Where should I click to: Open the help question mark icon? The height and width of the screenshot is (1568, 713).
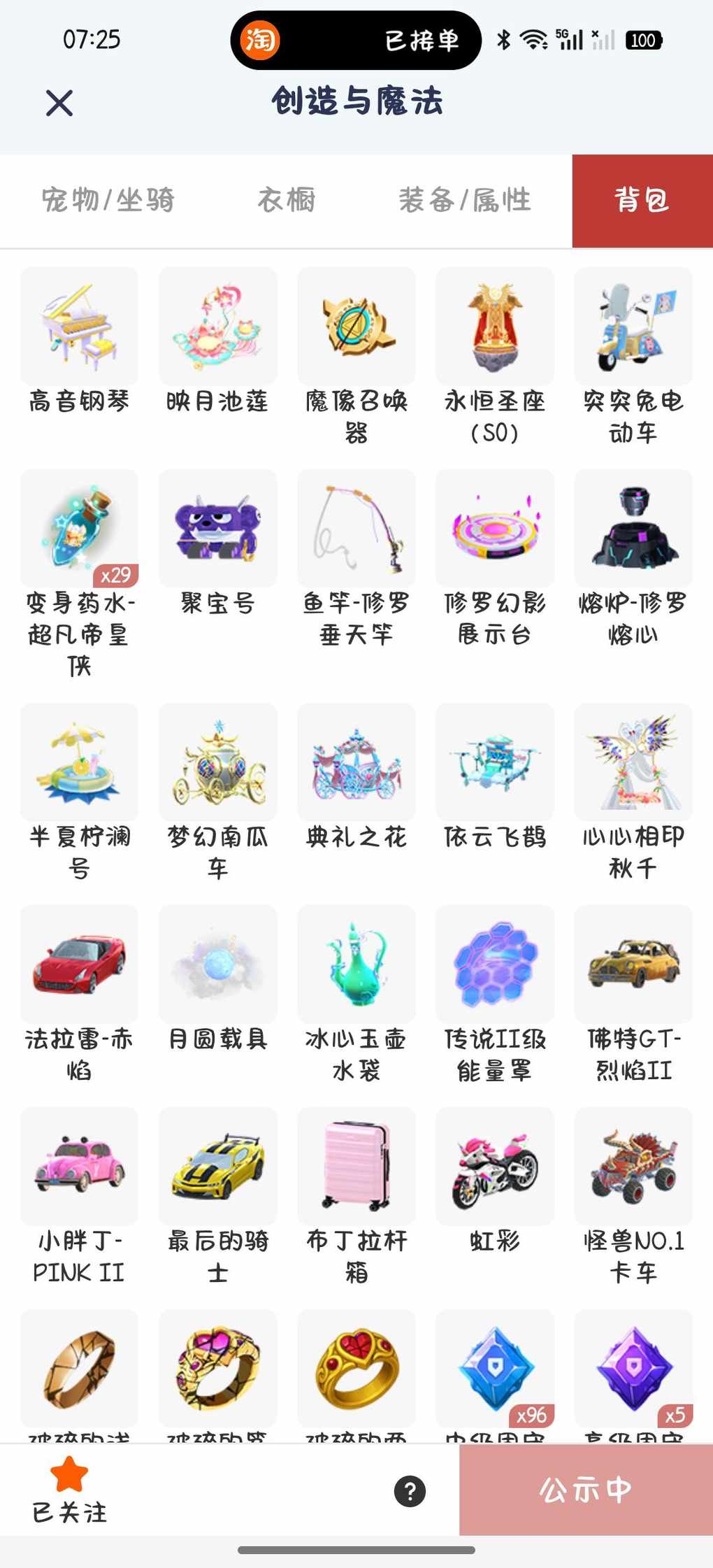point(410,1491)
